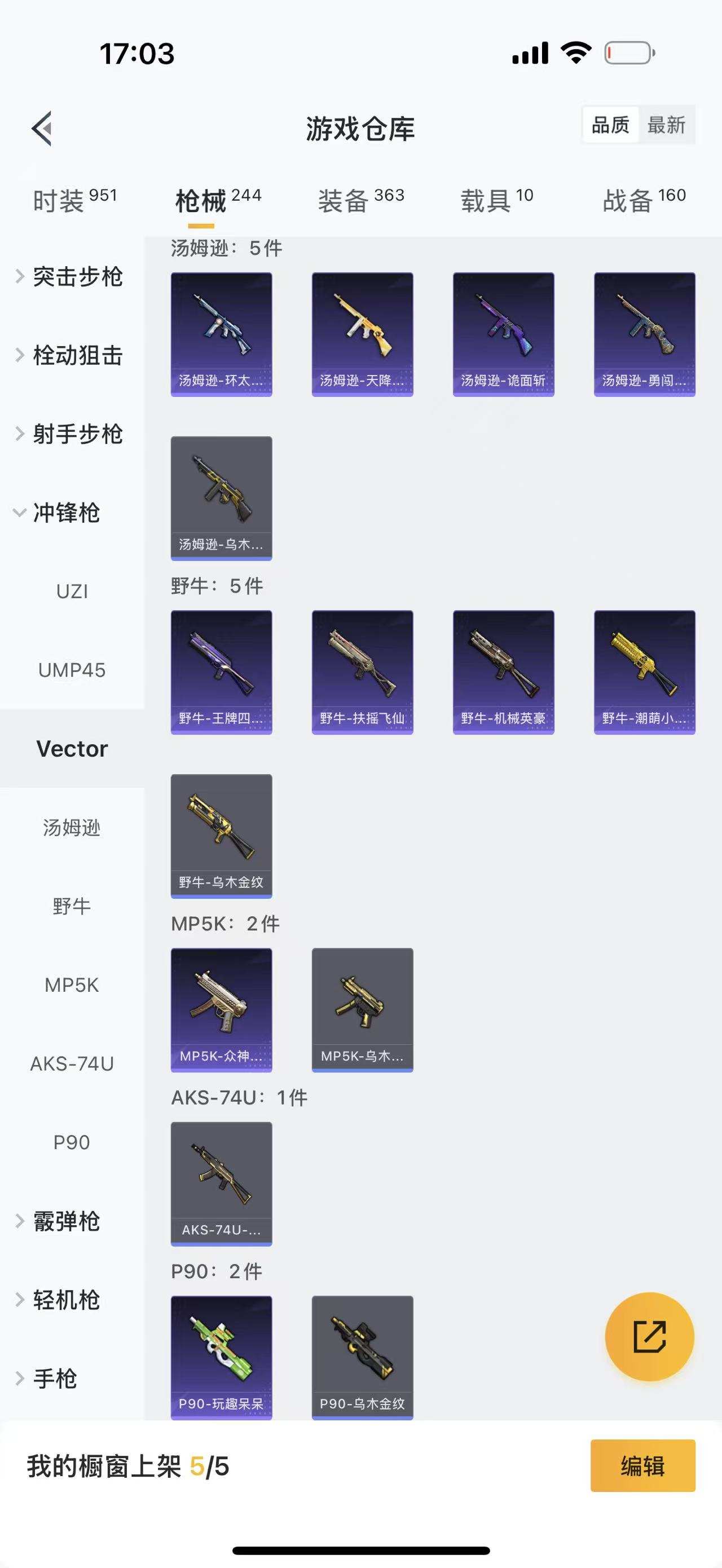Open the 汤姆逊-诡面斩 skin
Image resolution: width=722 pixels, height=1568 pixels.
click(x=503, y=334)
